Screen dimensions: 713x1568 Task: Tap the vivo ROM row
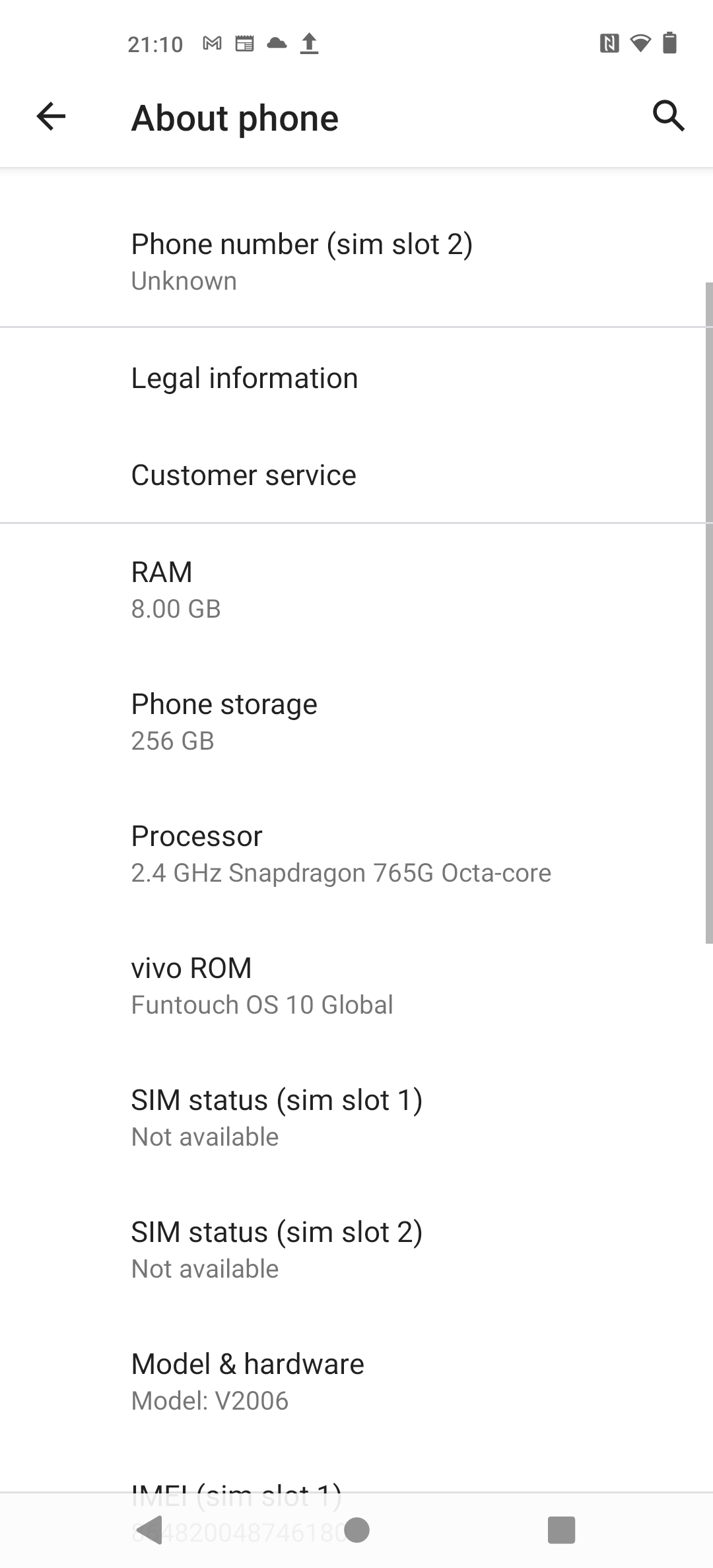356,986
